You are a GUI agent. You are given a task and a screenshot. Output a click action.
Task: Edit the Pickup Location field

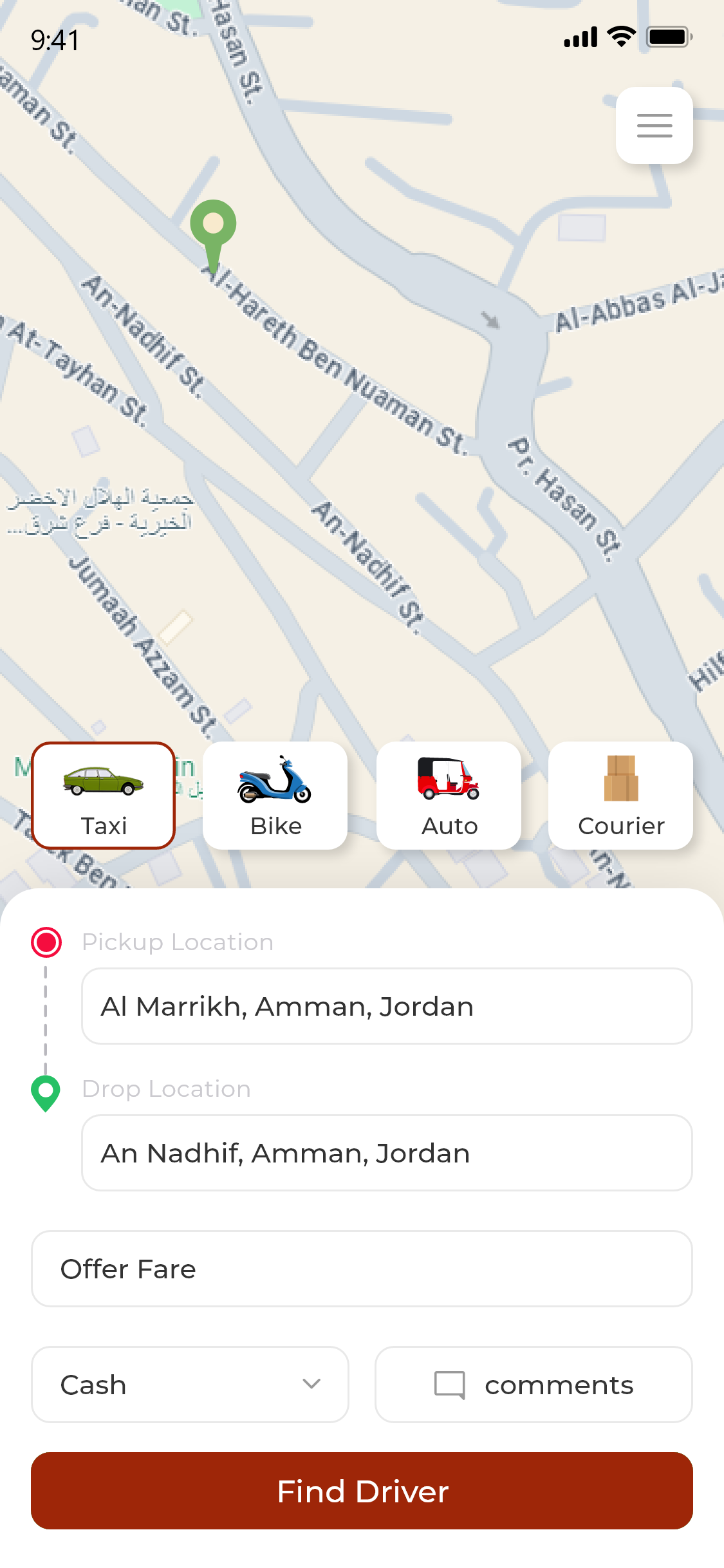click(387, 1006)
